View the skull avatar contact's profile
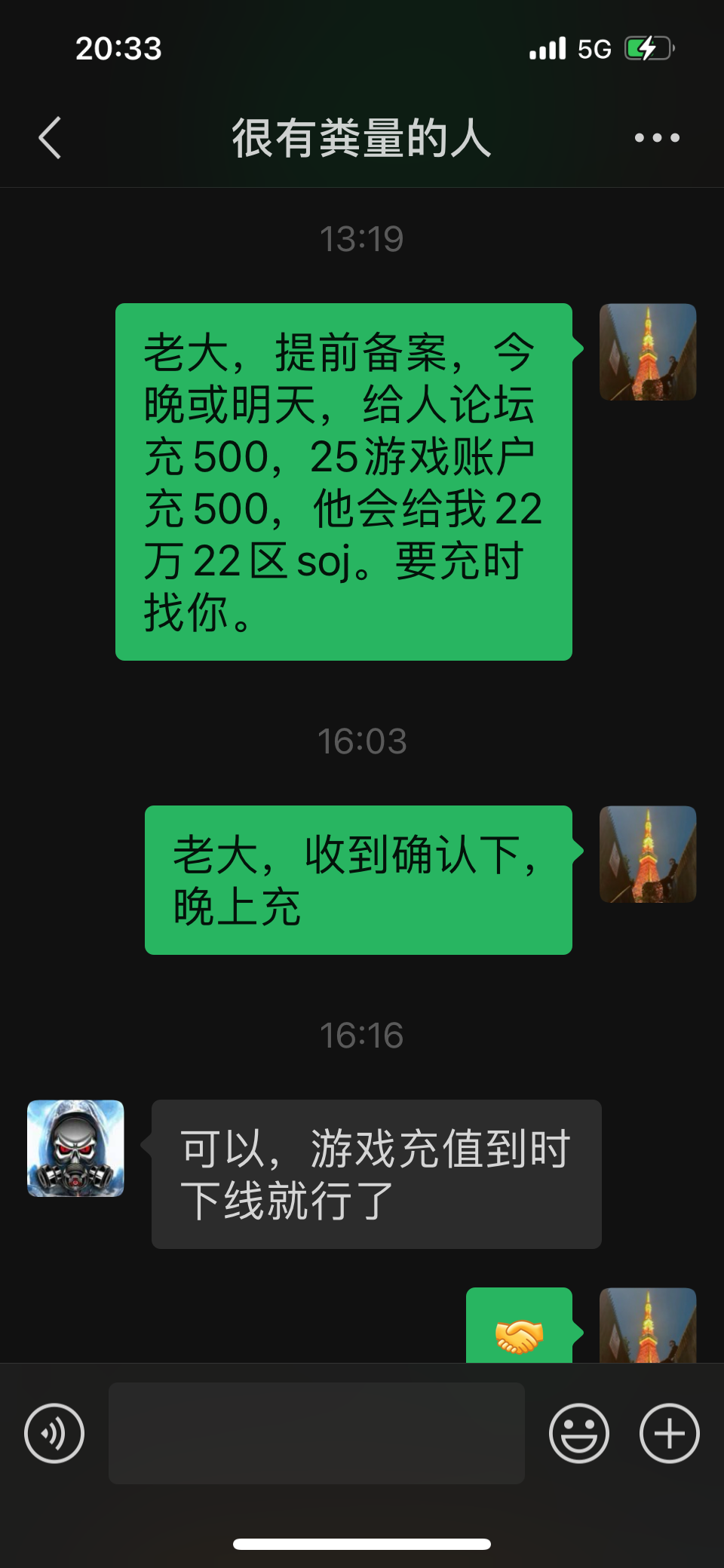 coord(75,1148)
